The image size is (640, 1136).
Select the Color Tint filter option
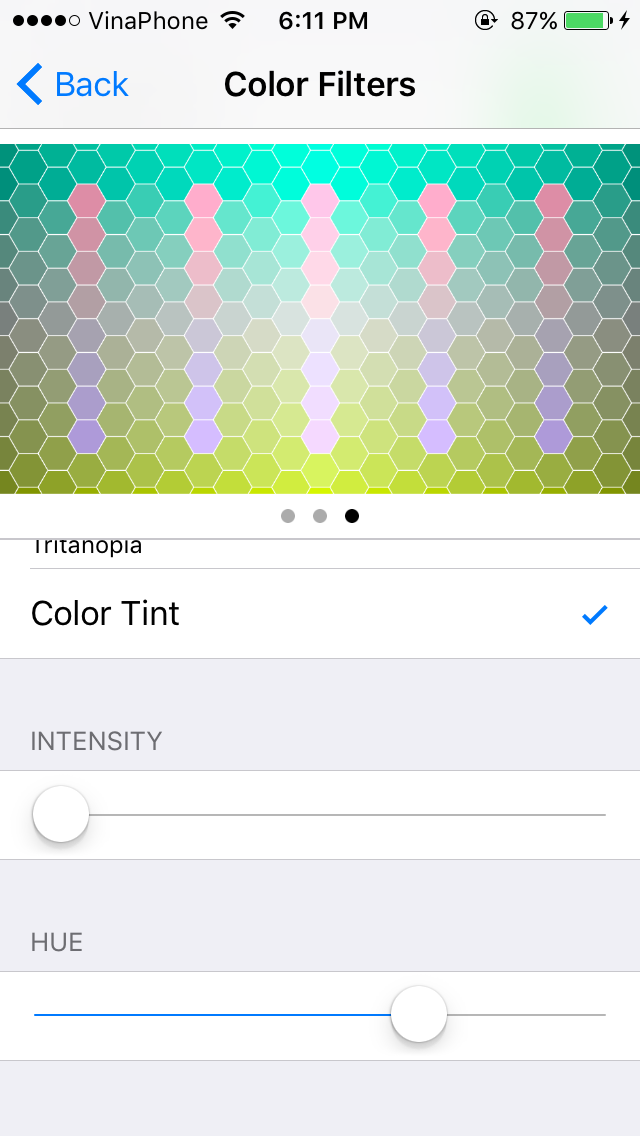320,613
